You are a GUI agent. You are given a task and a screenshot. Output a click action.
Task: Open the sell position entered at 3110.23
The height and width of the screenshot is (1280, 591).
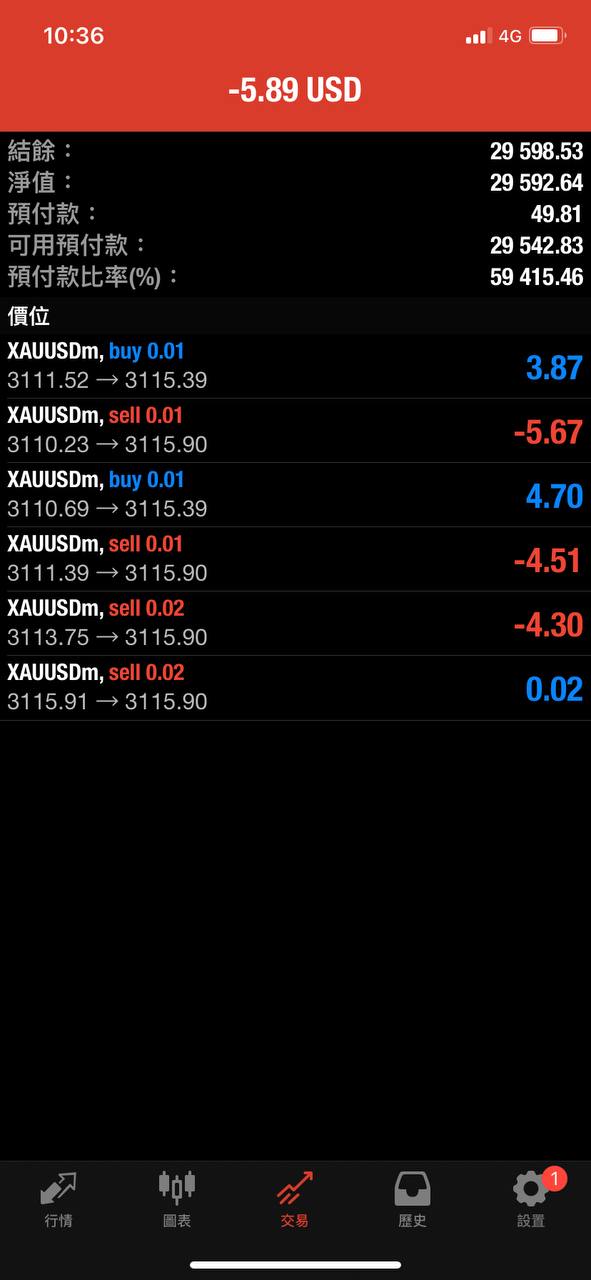click(295, 430)
